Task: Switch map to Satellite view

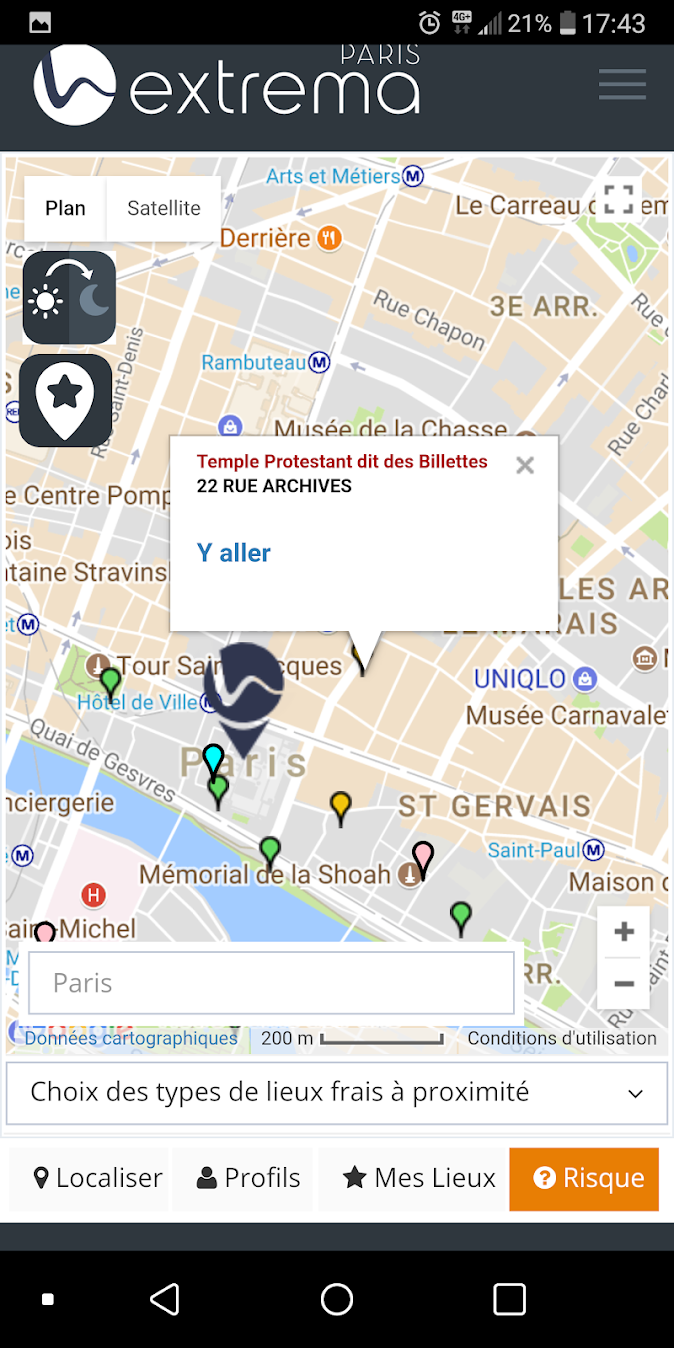Action: point(163,208)
